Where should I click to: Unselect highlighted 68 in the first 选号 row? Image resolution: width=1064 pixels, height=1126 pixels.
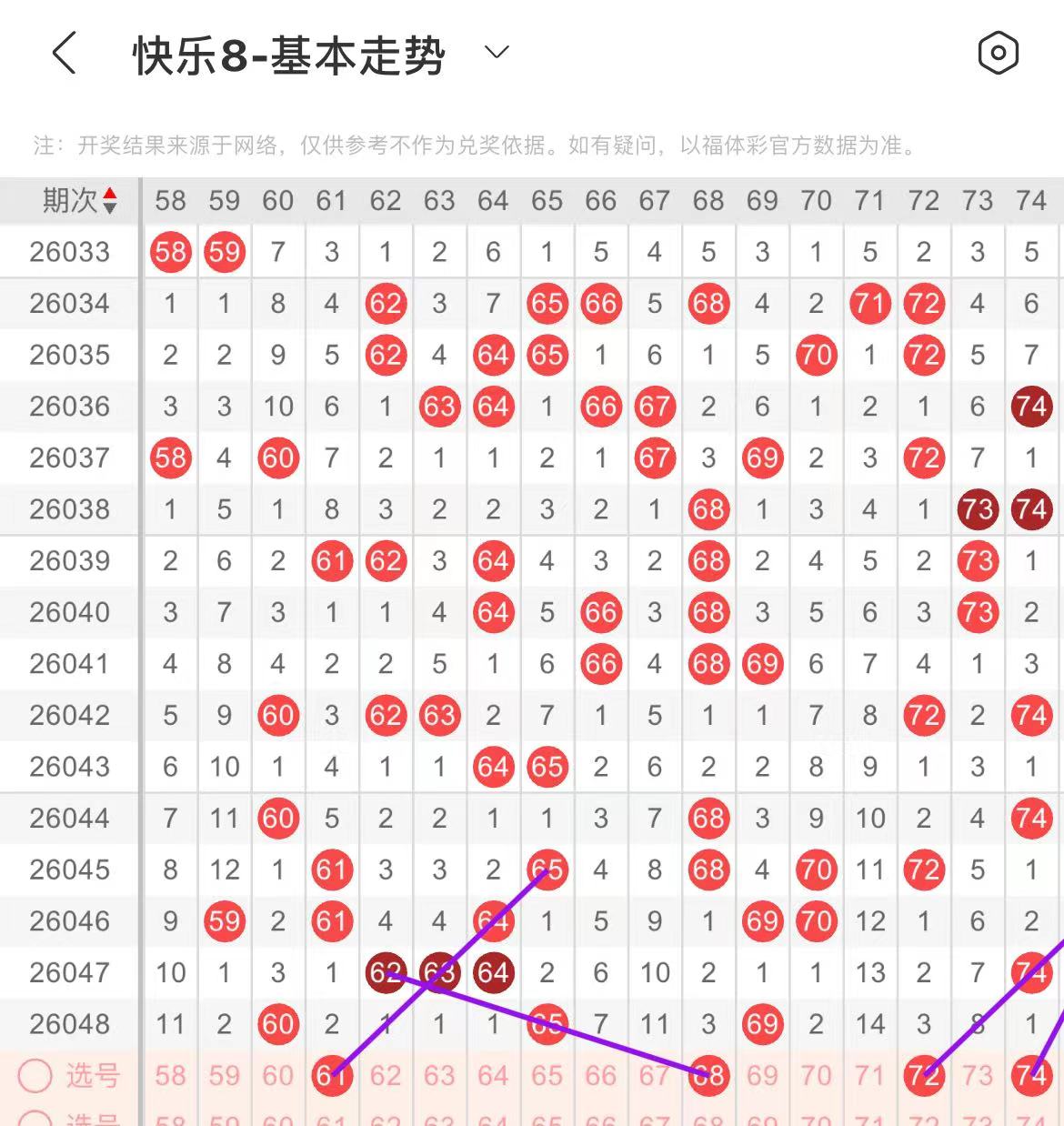pyautogui.click(x=708, y=1076)
